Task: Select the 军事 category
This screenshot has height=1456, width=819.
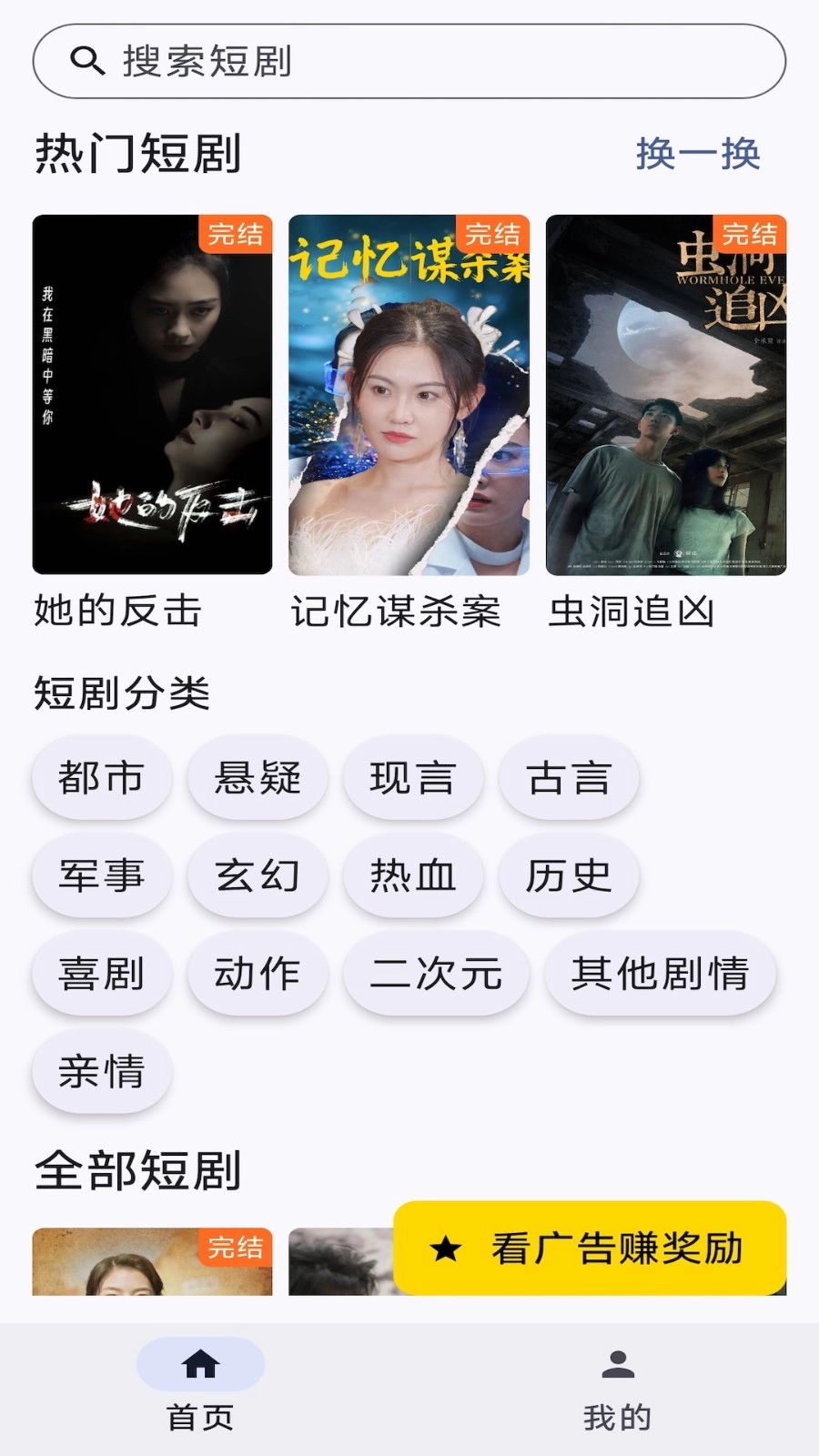Action: pyautogui.click(x=101, y=876)
